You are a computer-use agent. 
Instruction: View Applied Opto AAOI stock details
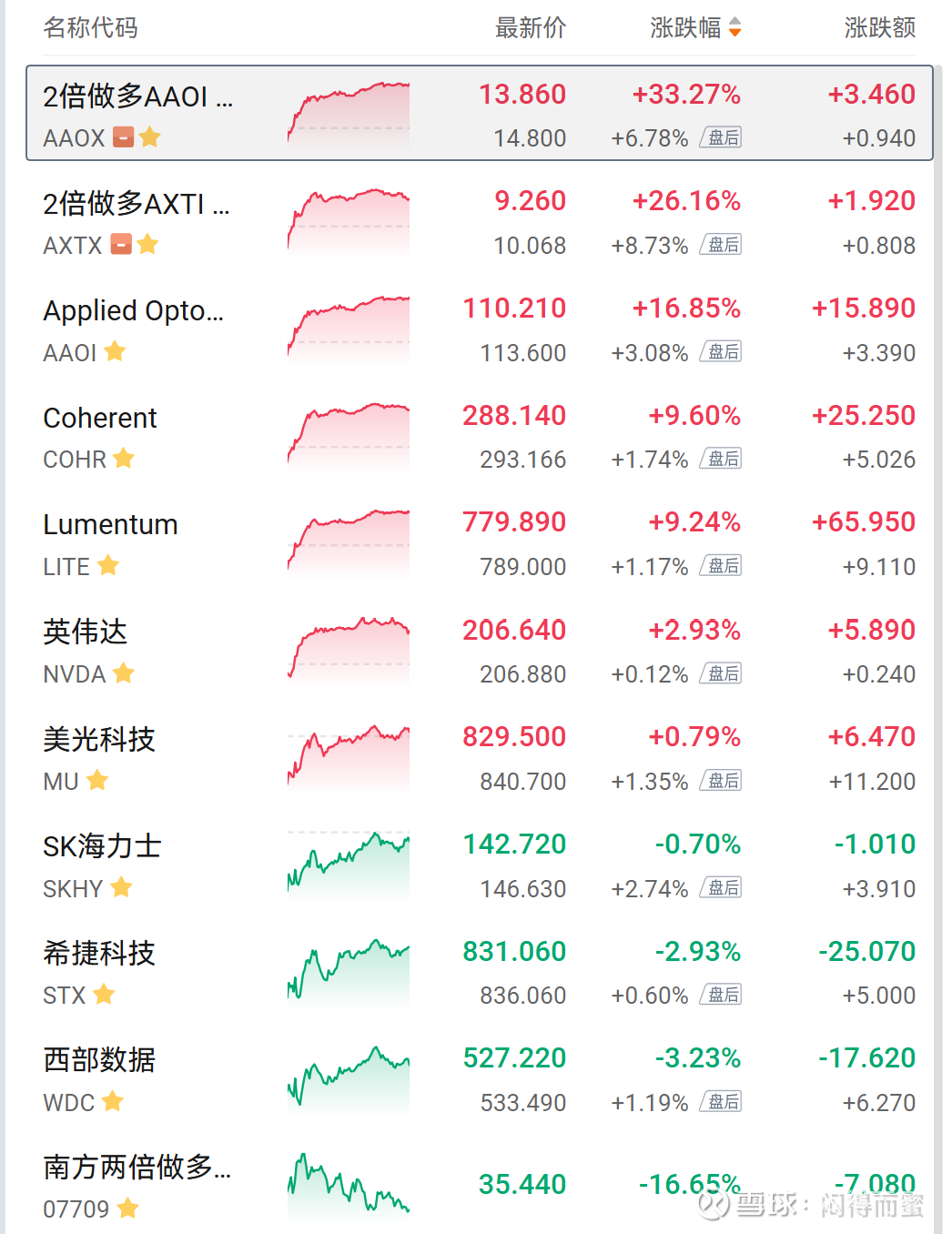pyautogui.click(x=480, y=329)
